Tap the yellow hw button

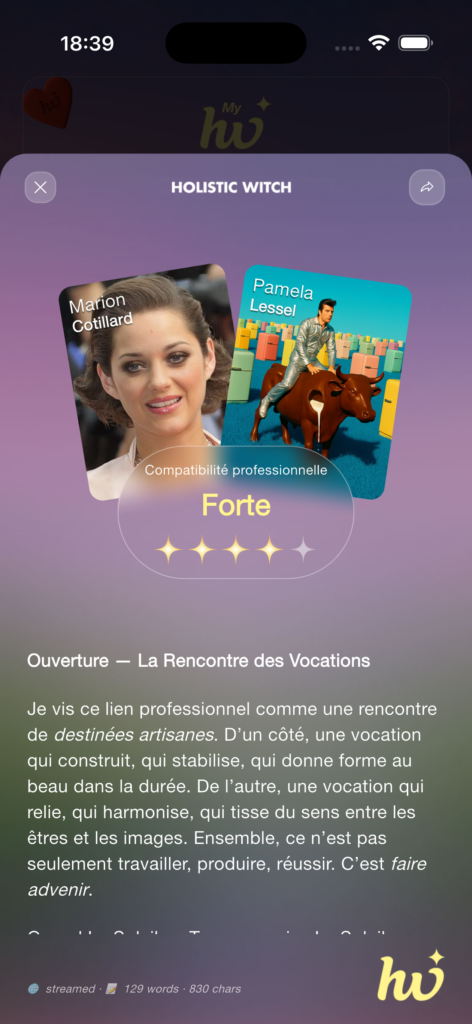[x=413, y=976]
